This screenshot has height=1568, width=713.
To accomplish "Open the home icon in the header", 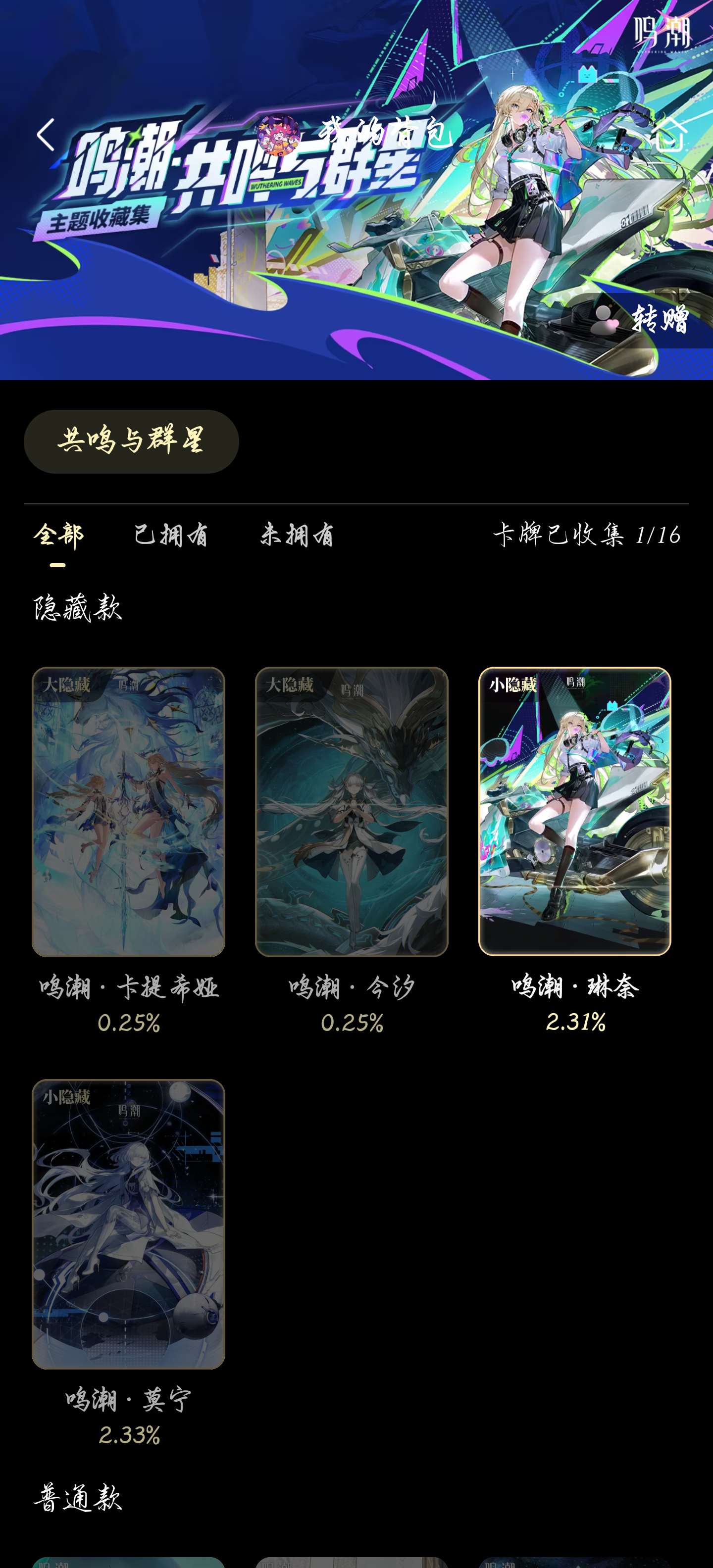I will pyautogui.click(x=669, y=135).
